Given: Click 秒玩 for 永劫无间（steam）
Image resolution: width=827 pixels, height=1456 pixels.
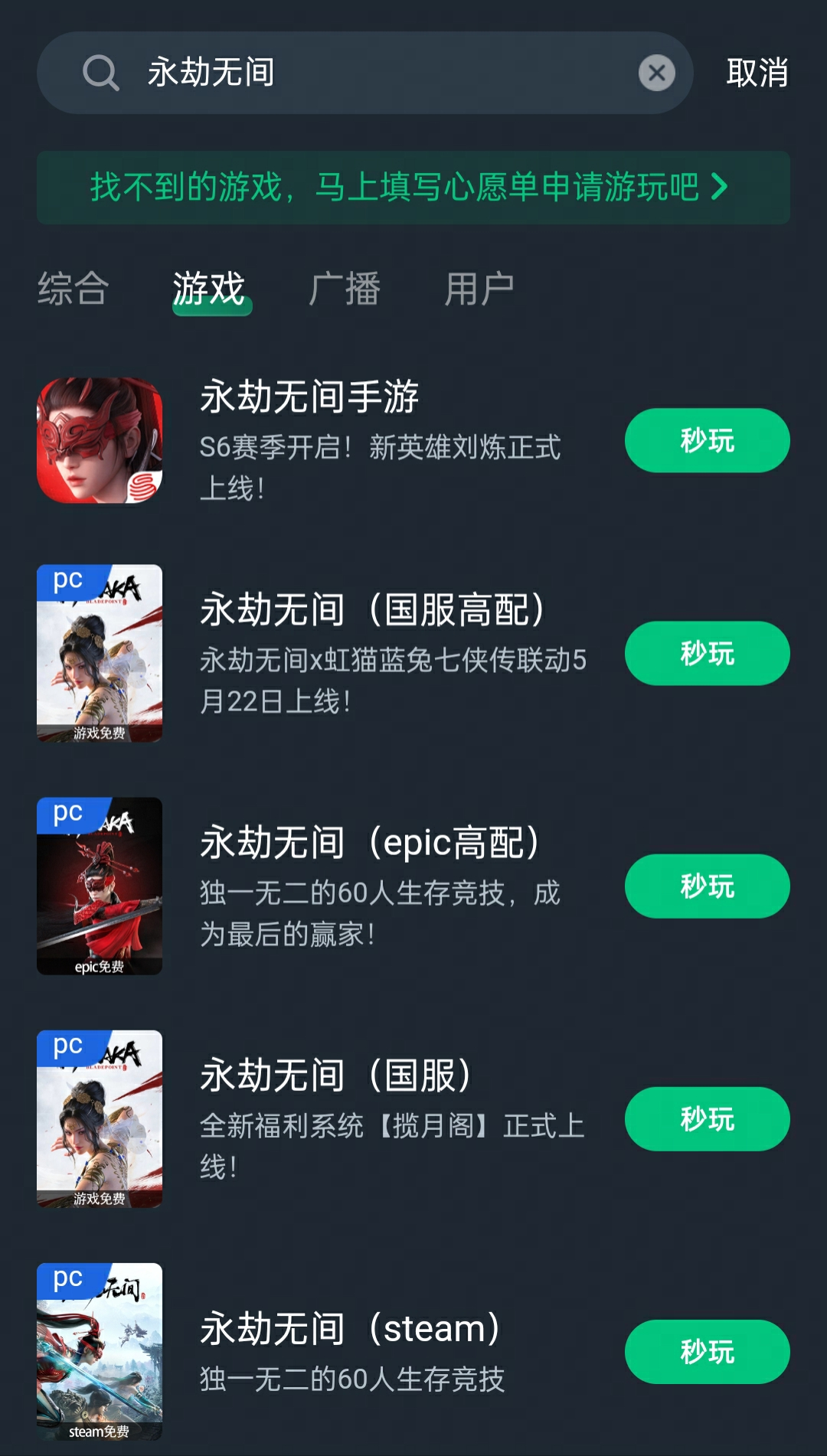Looking at the screenshot, I should (x=706, y=1353).
